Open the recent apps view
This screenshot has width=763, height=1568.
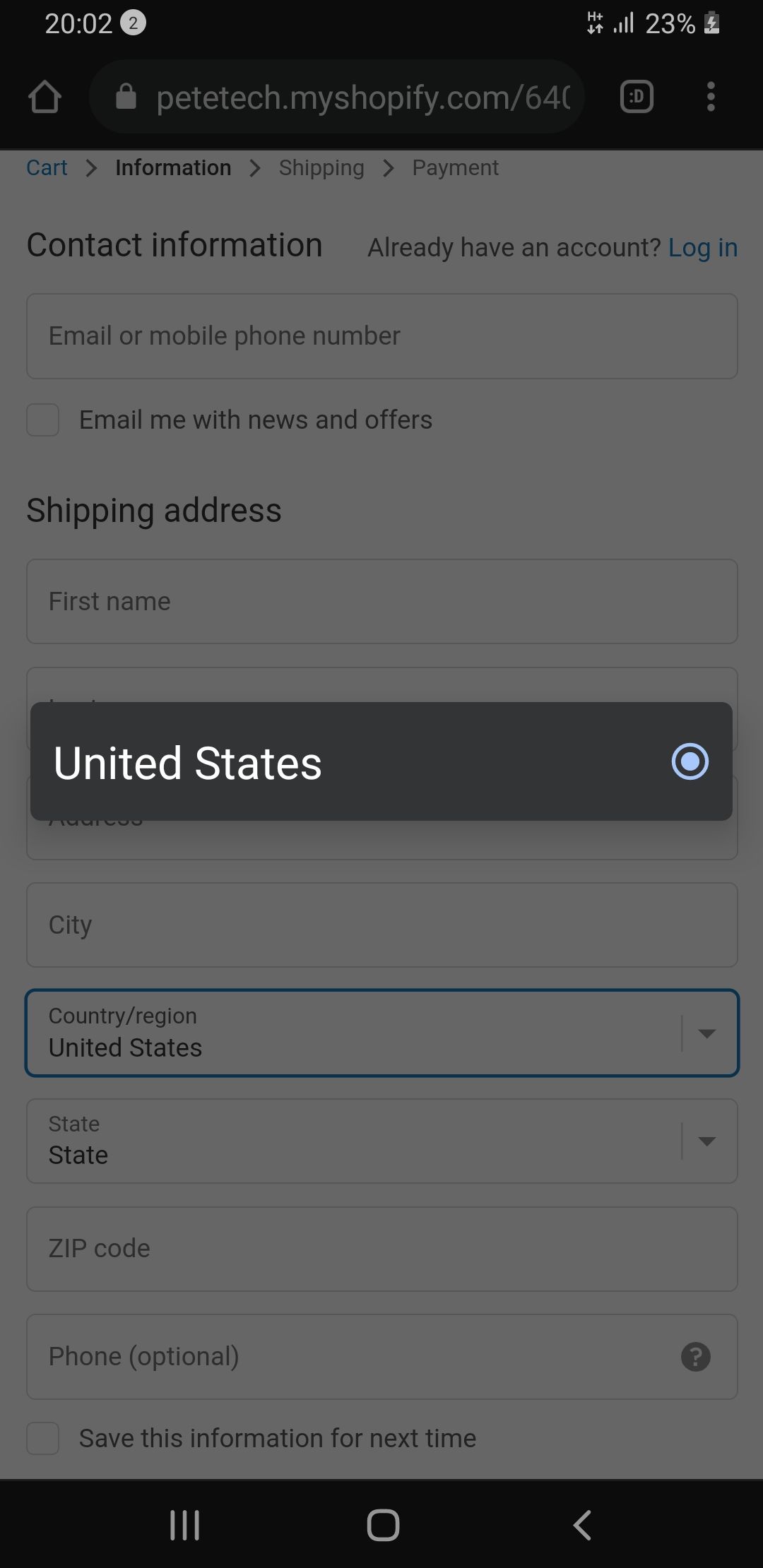pyautogui.click(x=185, y=1525)
